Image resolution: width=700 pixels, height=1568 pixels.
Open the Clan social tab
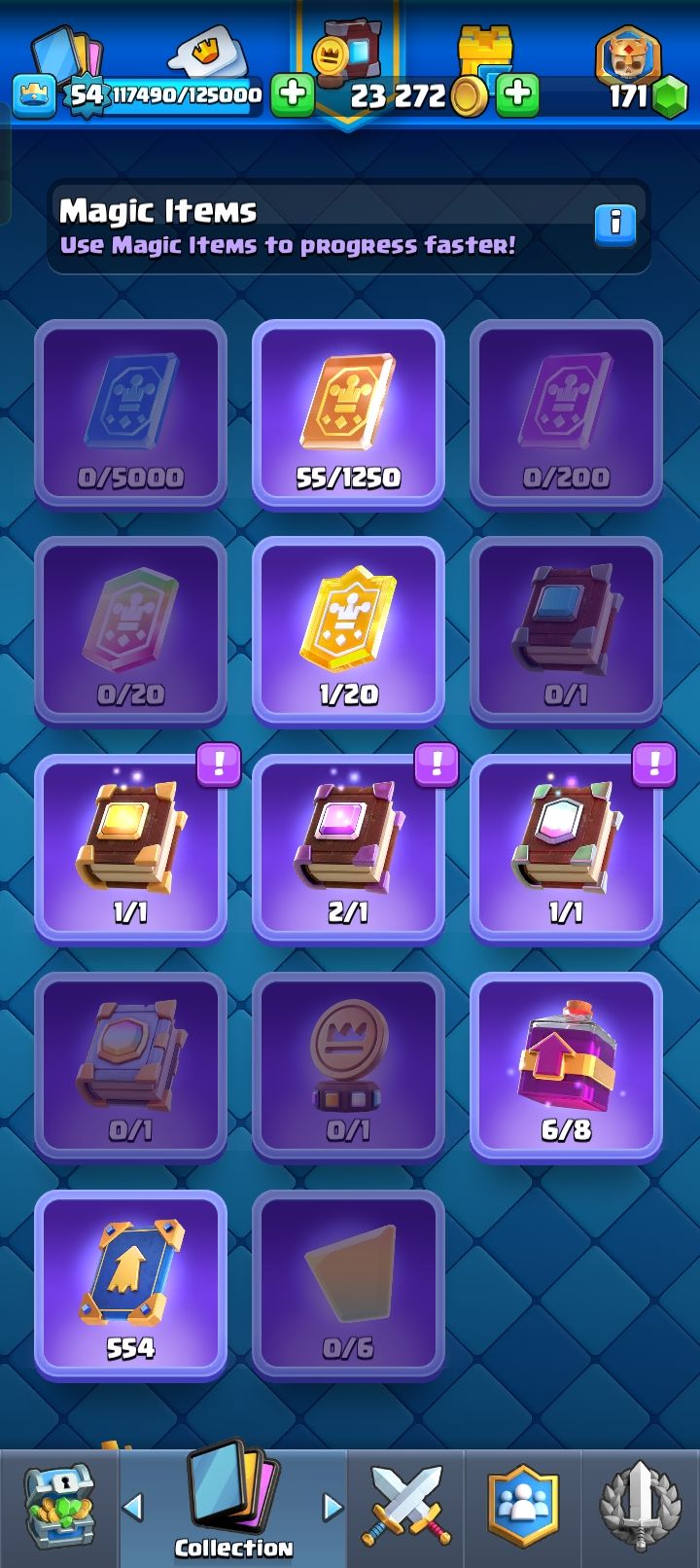(524, 1506)
